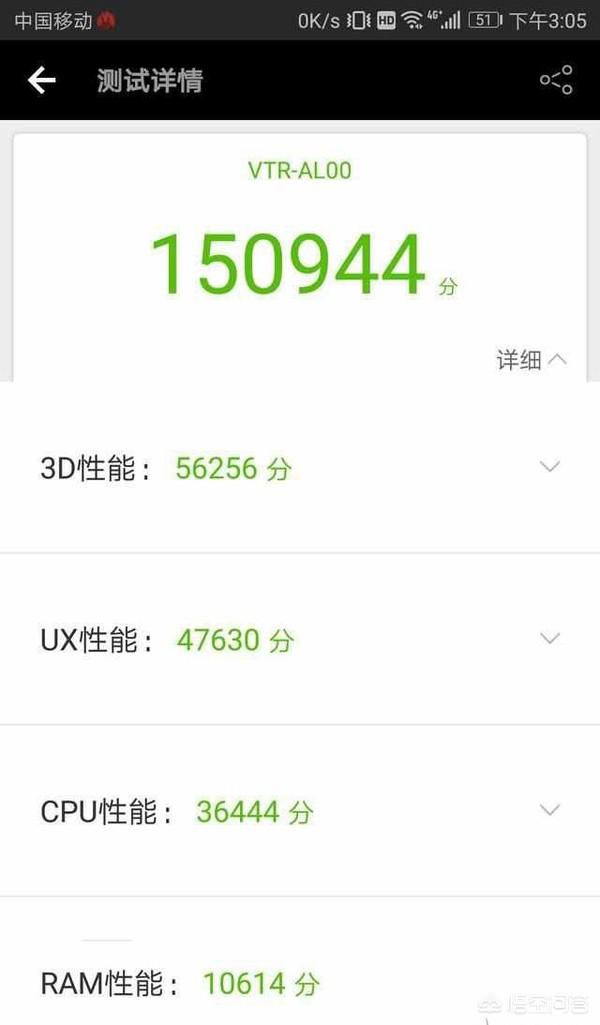
Task: Expand the 3D性能 score row
Action: click(x=300, y=467)
